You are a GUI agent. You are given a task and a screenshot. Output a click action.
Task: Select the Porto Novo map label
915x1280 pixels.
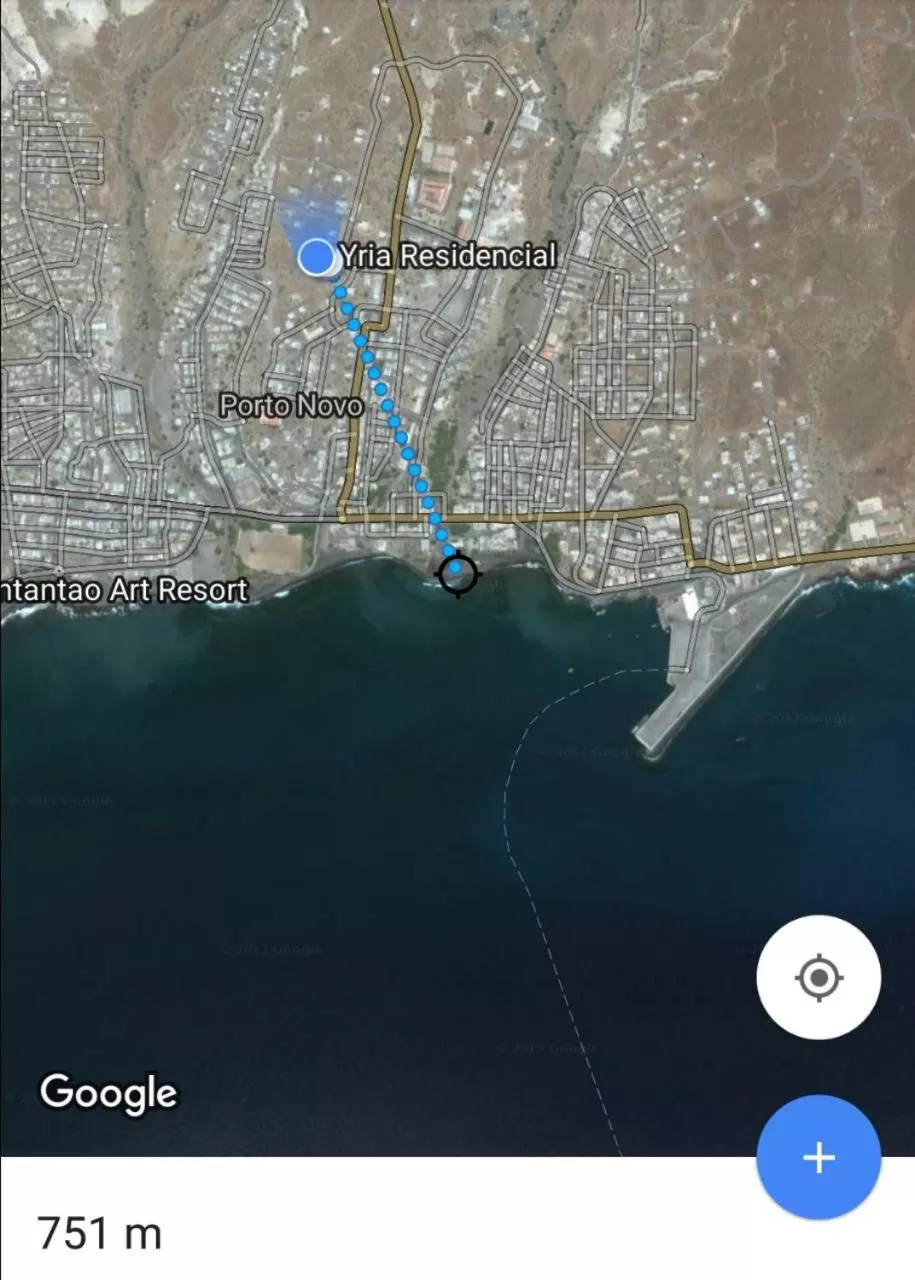pos(290,405)
